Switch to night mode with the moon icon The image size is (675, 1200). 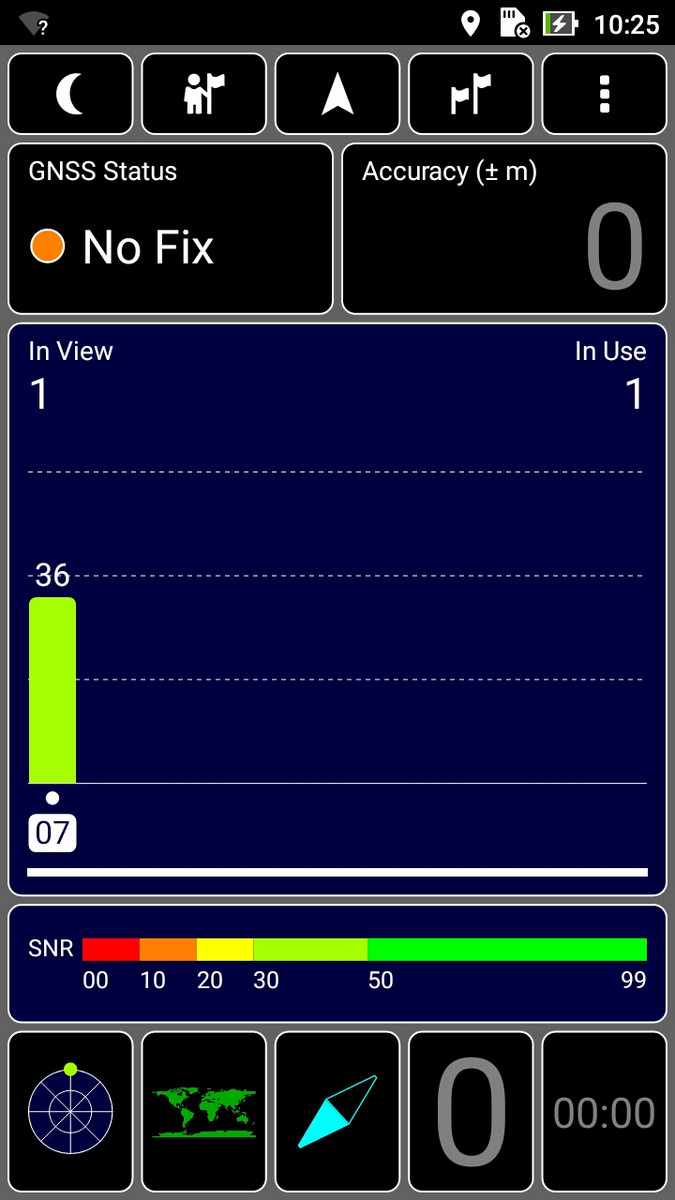coord(70,94)
